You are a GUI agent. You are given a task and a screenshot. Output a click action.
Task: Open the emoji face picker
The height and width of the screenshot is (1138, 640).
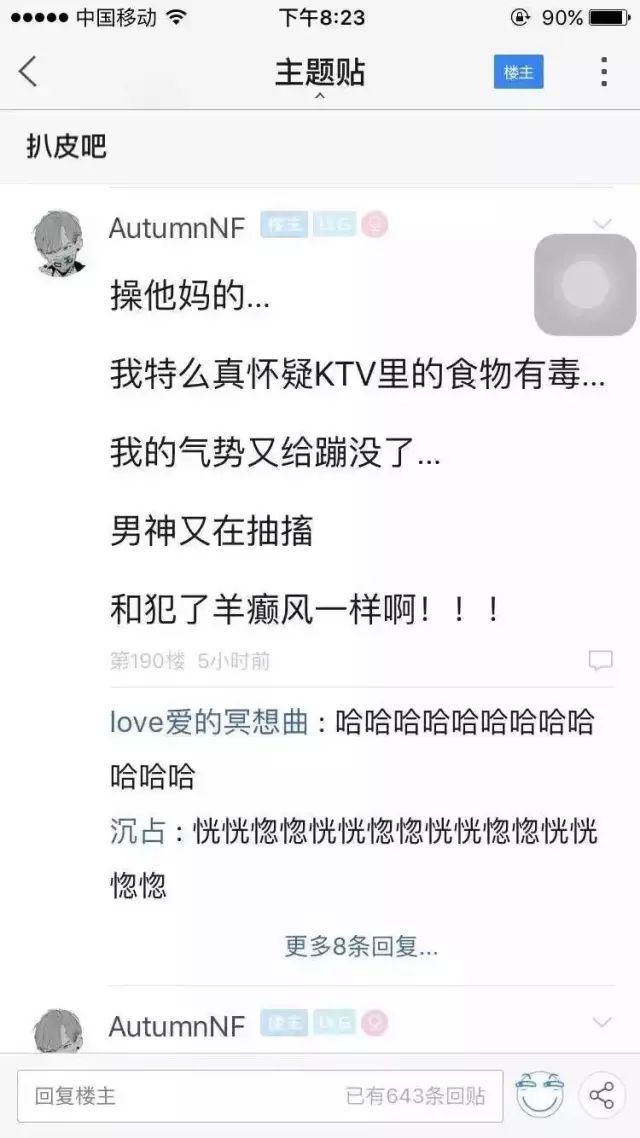tap(540, 1095)
